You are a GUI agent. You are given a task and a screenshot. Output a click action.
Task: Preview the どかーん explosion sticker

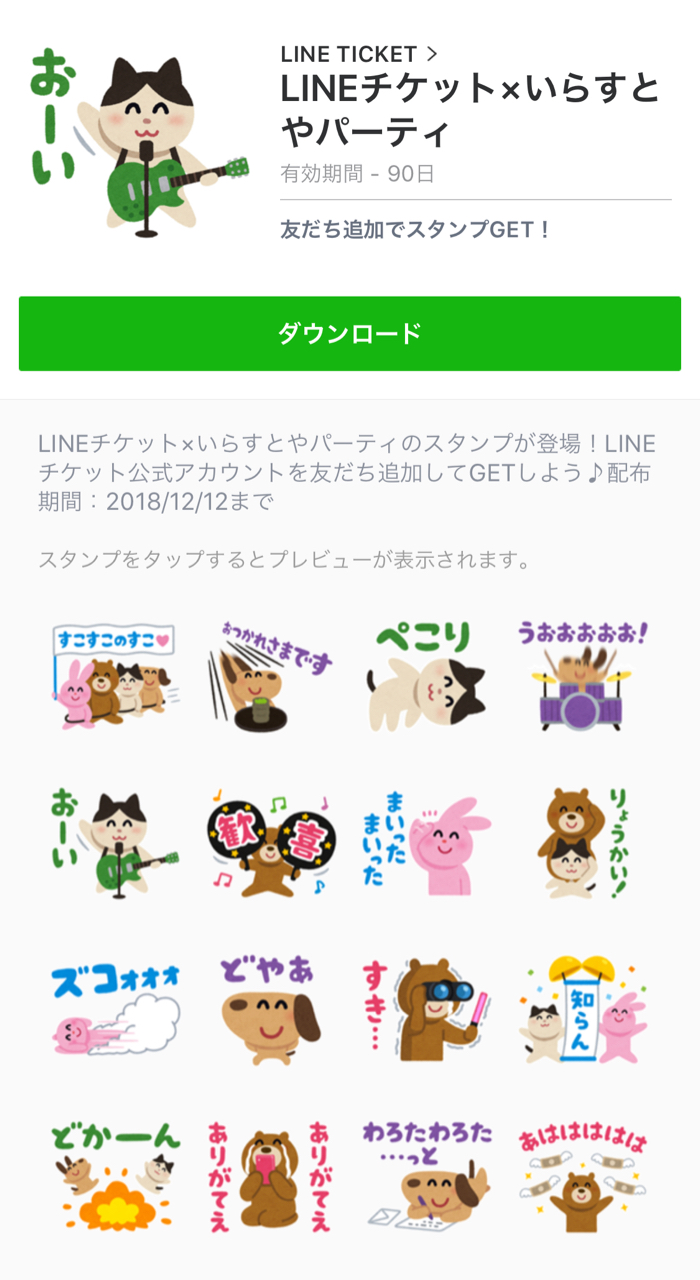[x=115, y=1175]
